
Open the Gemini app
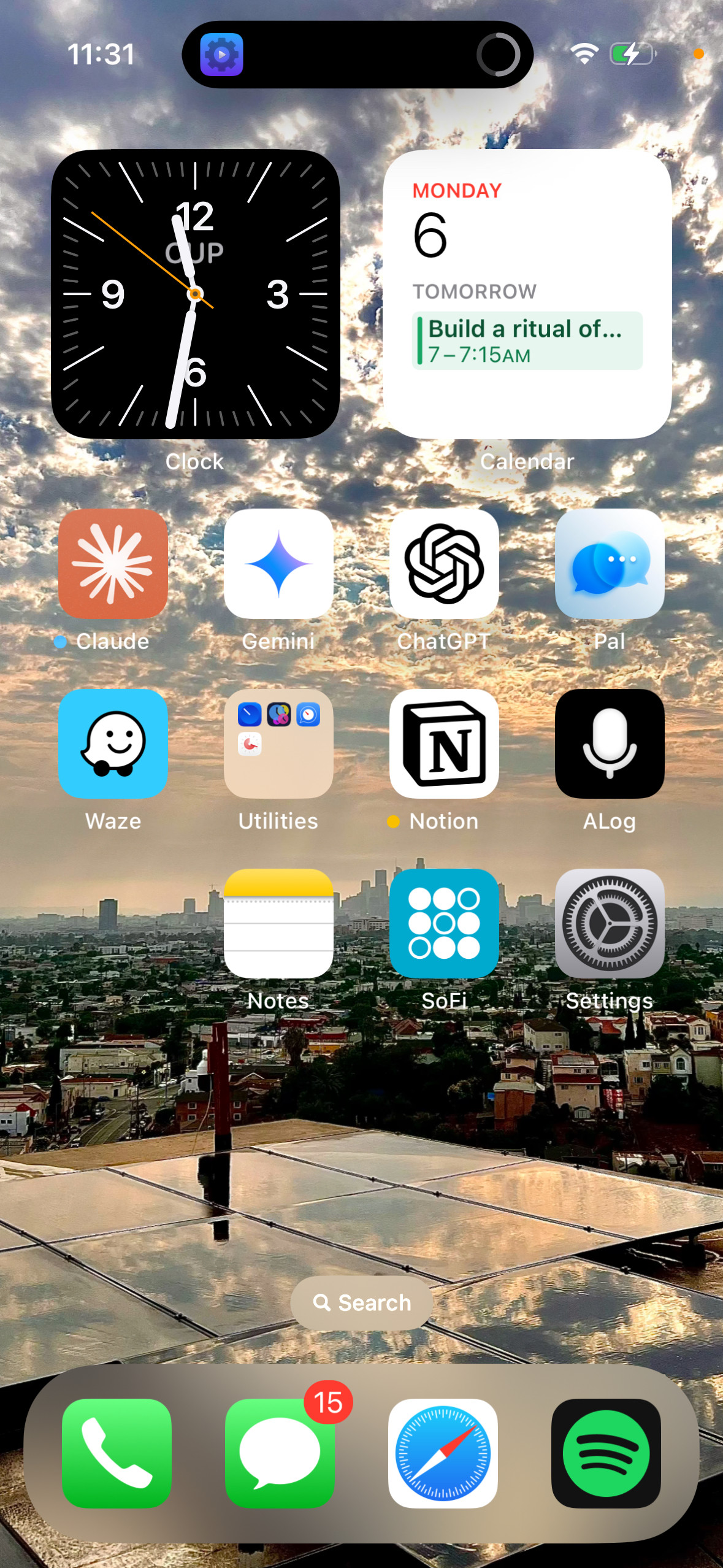point(278,564)
